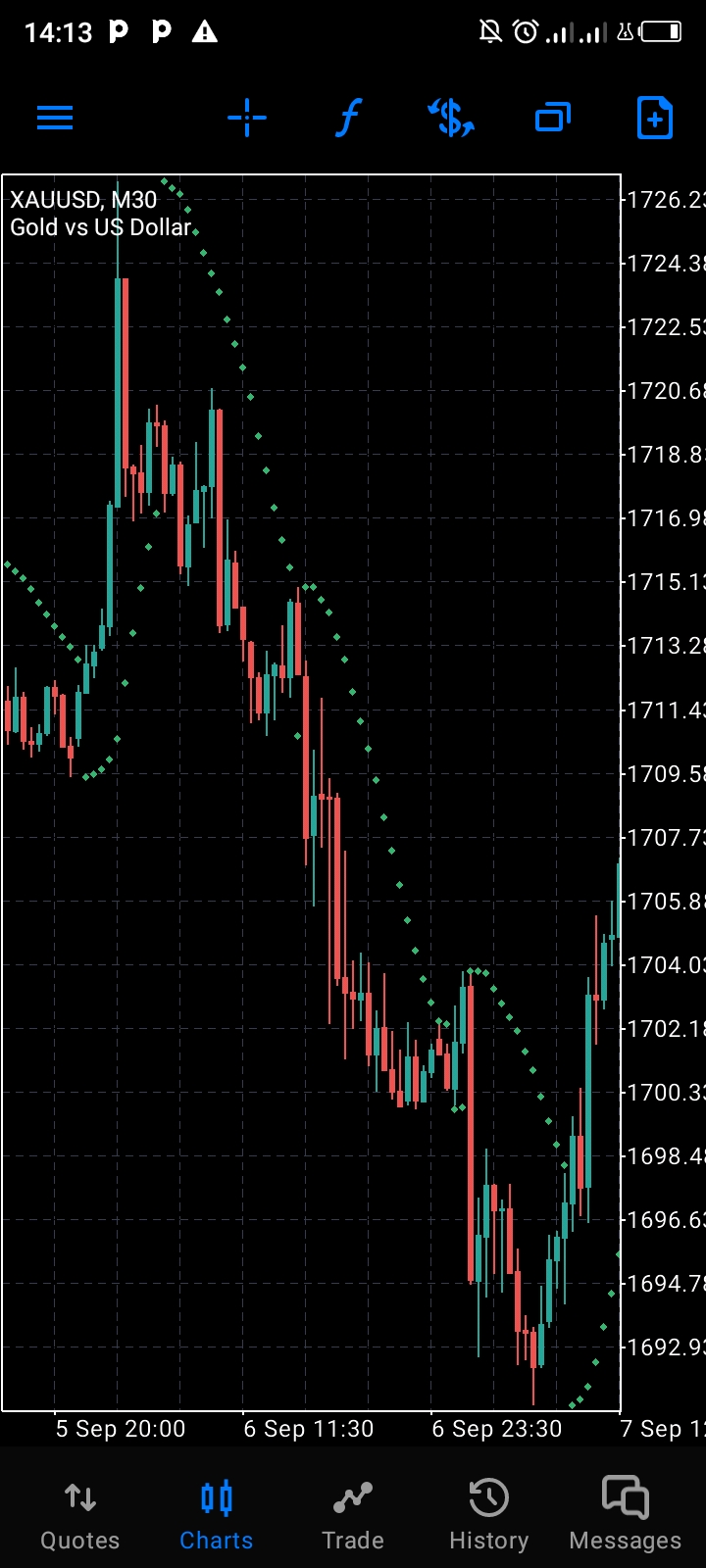Open the History tab
The height and width of the screenshot is (1568, 706).
pyautogui.click(x=489, y=1515)
